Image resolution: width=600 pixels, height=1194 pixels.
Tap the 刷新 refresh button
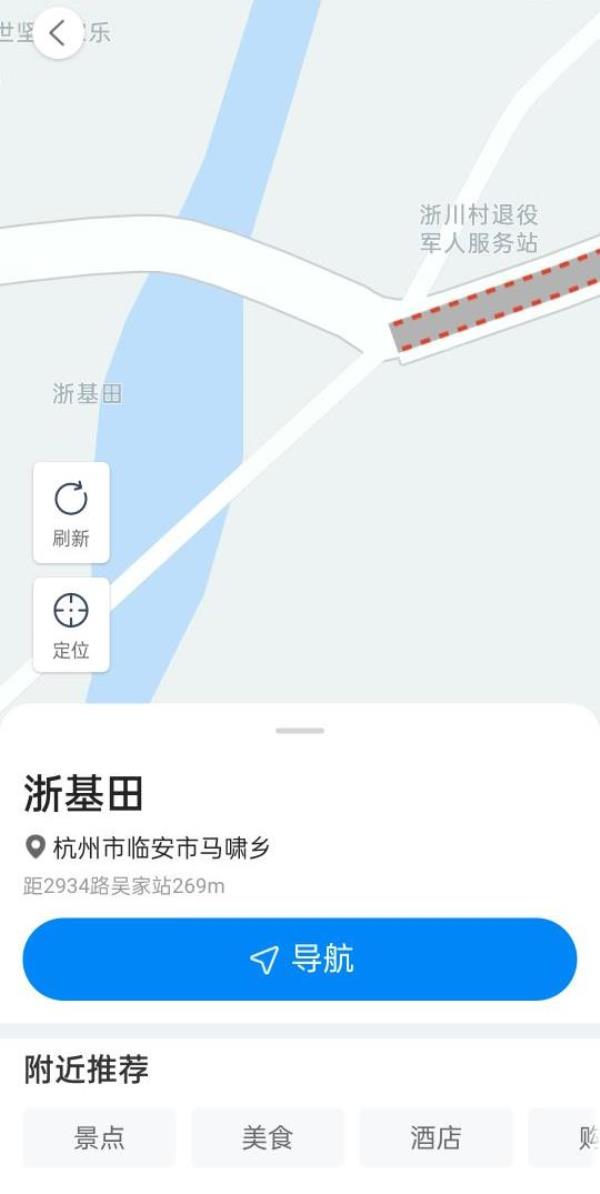[71, 512]
